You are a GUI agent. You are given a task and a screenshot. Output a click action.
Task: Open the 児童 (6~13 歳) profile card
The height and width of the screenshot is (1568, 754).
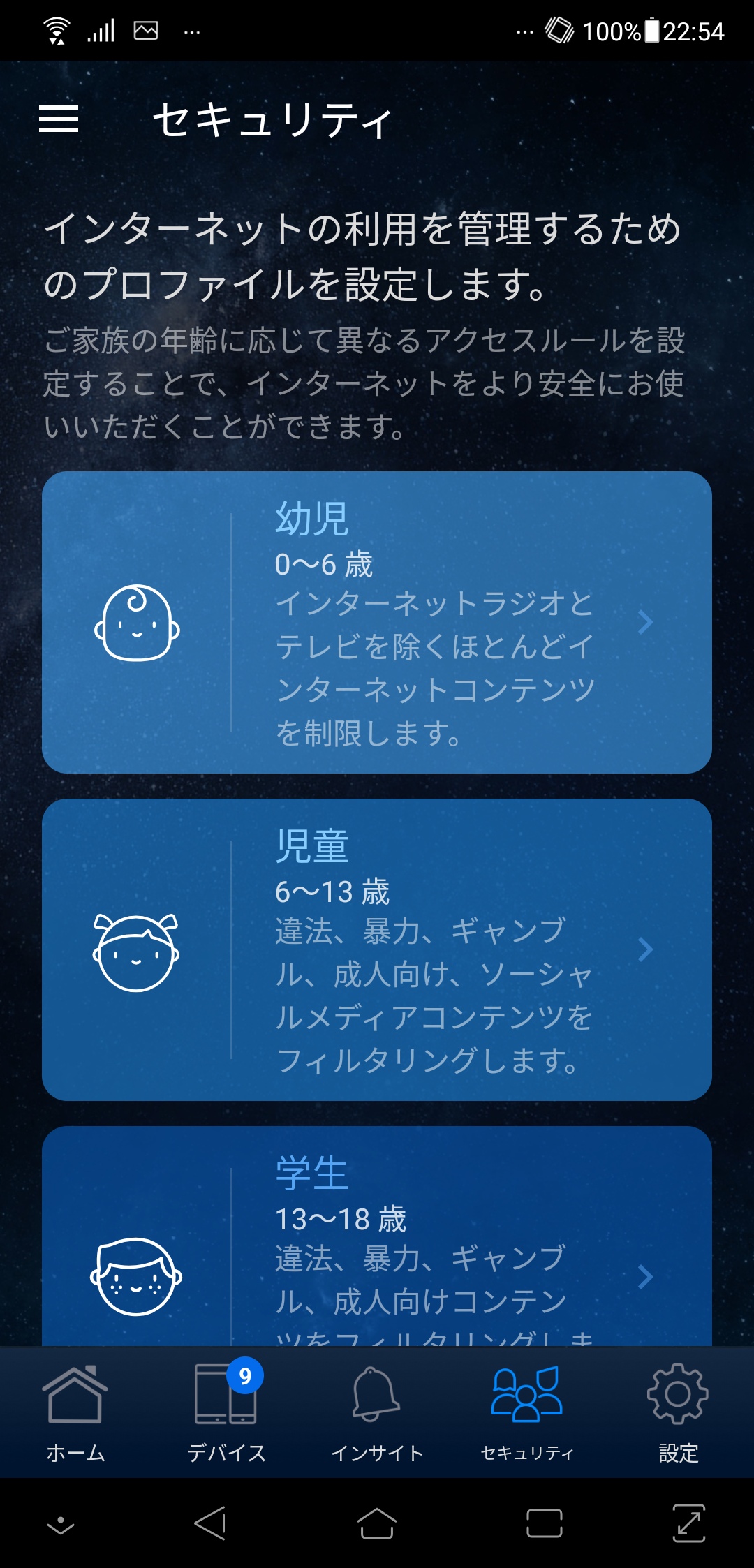pyautogui.click(x=377, y=949)
